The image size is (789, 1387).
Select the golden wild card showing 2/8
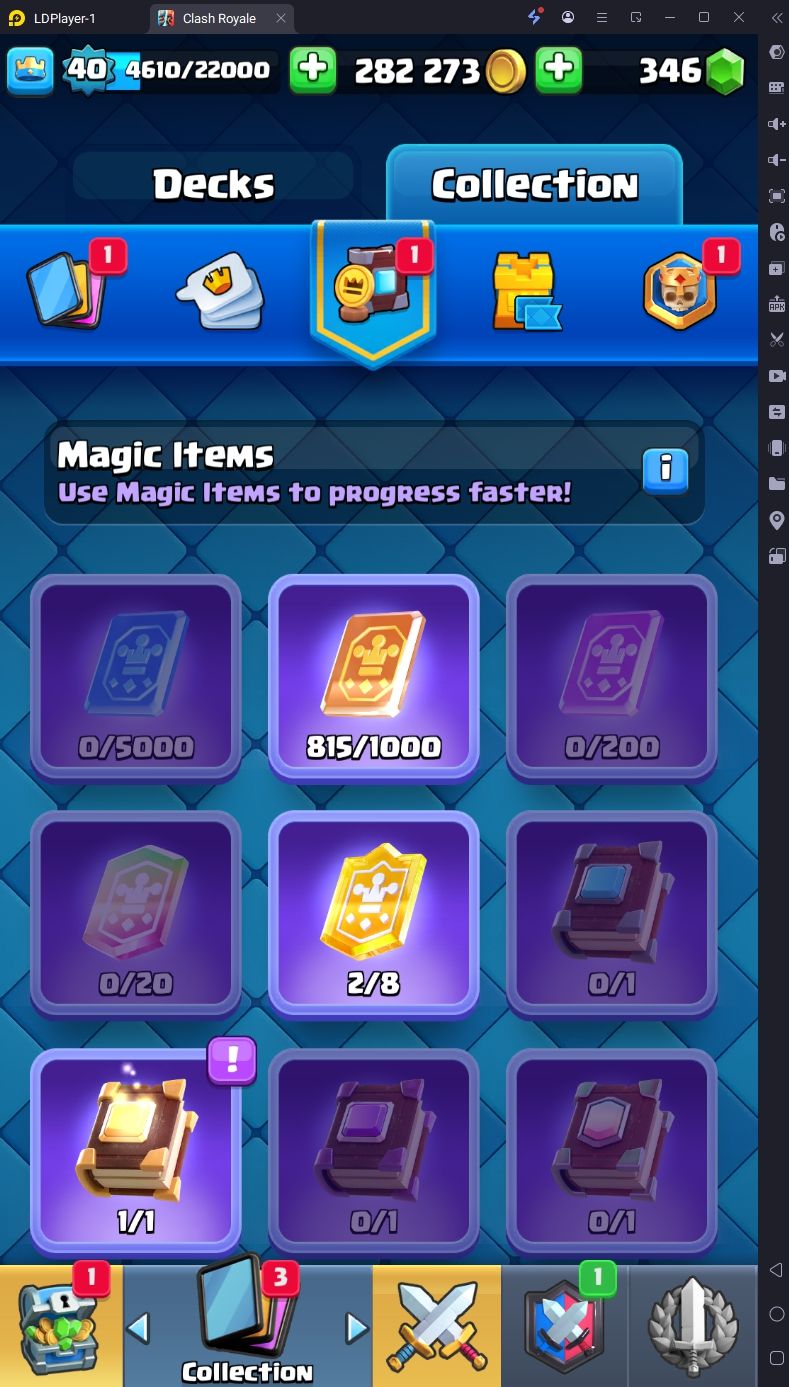tap(373, 910)
